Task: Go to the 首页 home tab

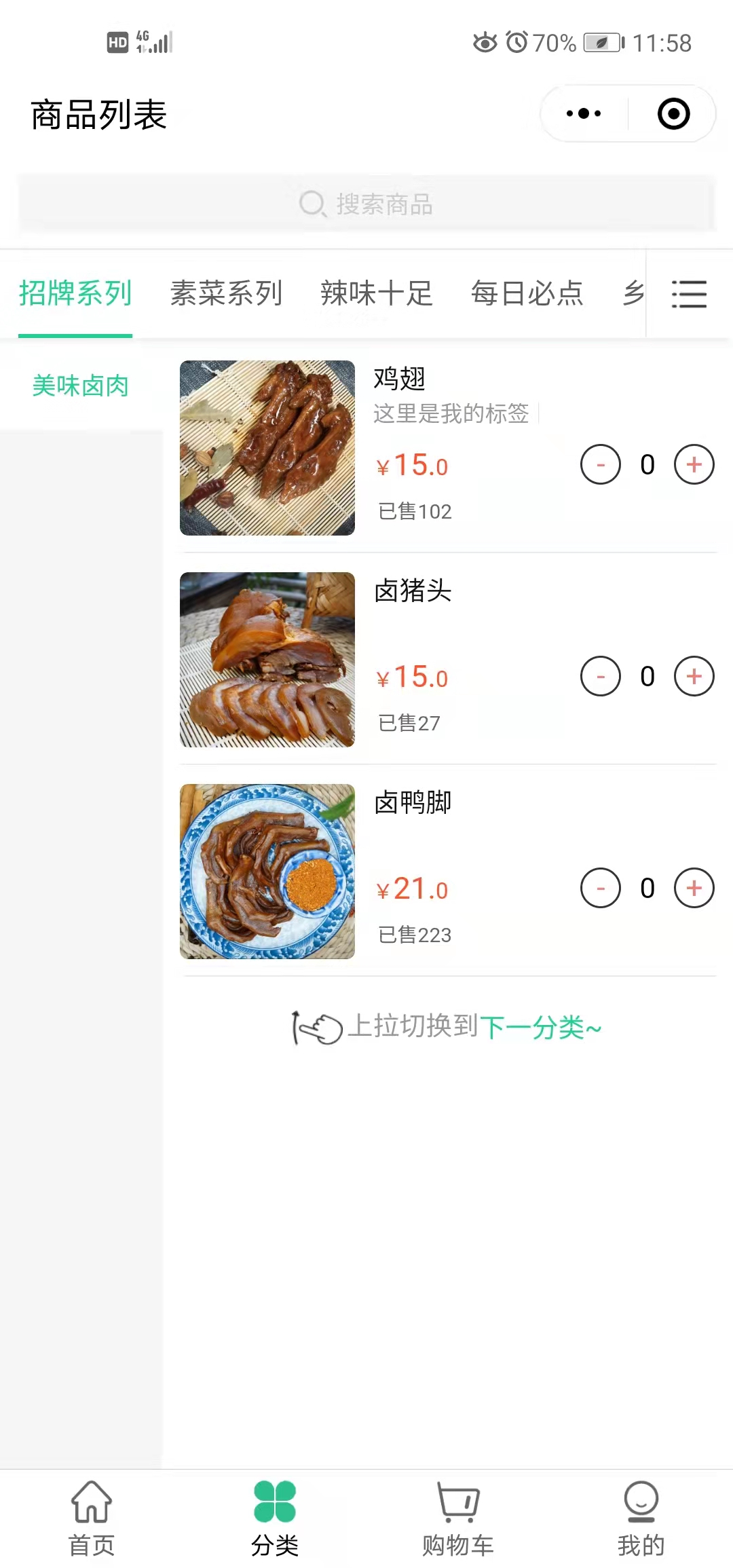Action: [x=92, y=1519]
